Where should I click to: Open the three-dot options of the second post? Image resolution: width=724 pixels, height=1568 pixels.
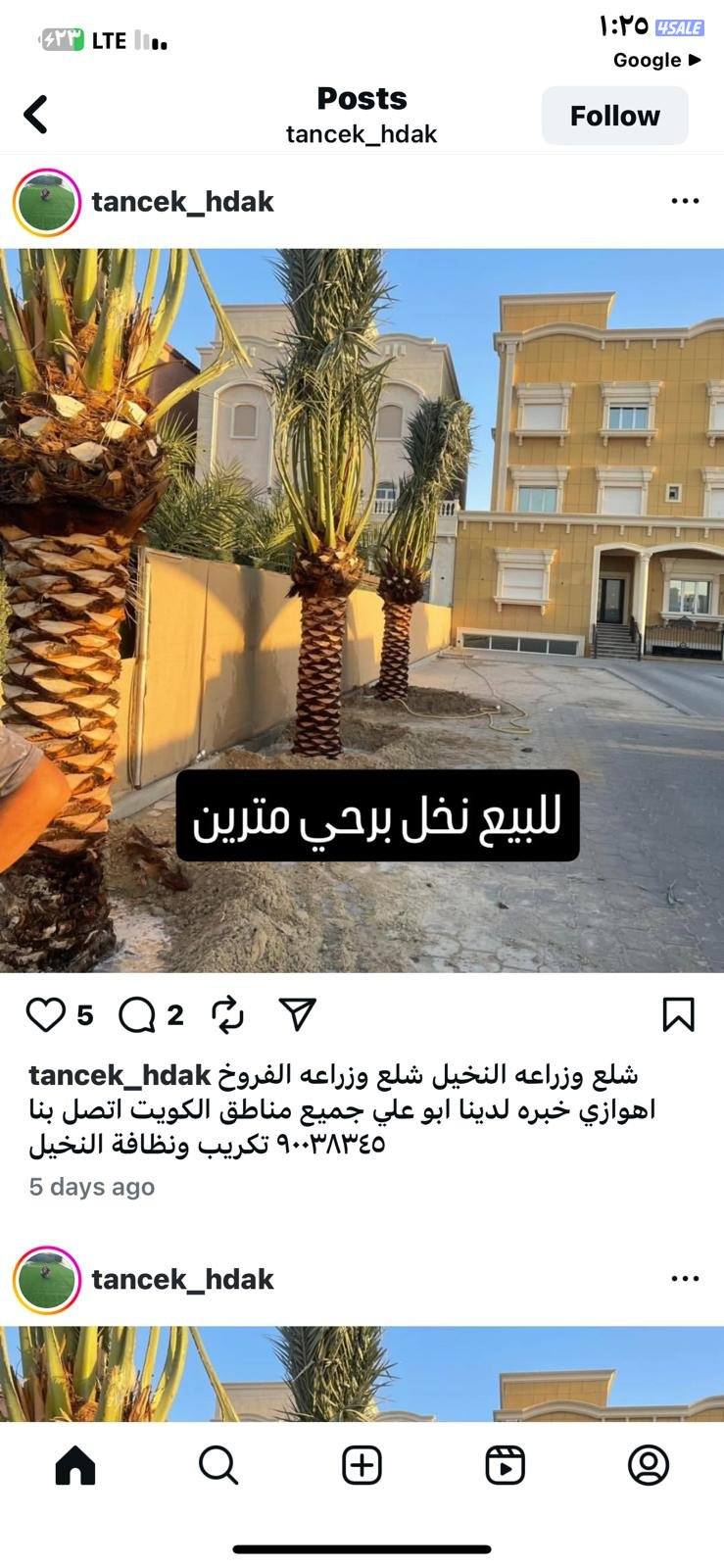point(685,1278)
